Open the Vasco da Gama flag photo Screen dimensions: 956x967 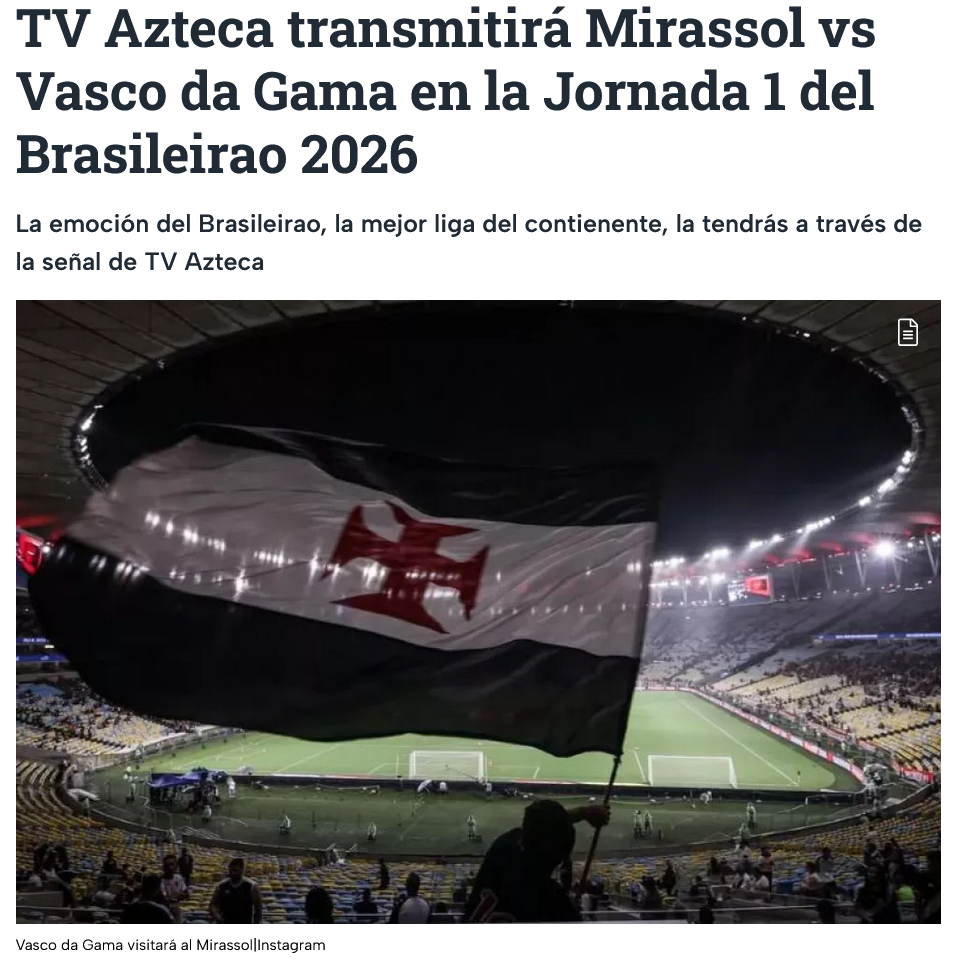click(478, 611)
